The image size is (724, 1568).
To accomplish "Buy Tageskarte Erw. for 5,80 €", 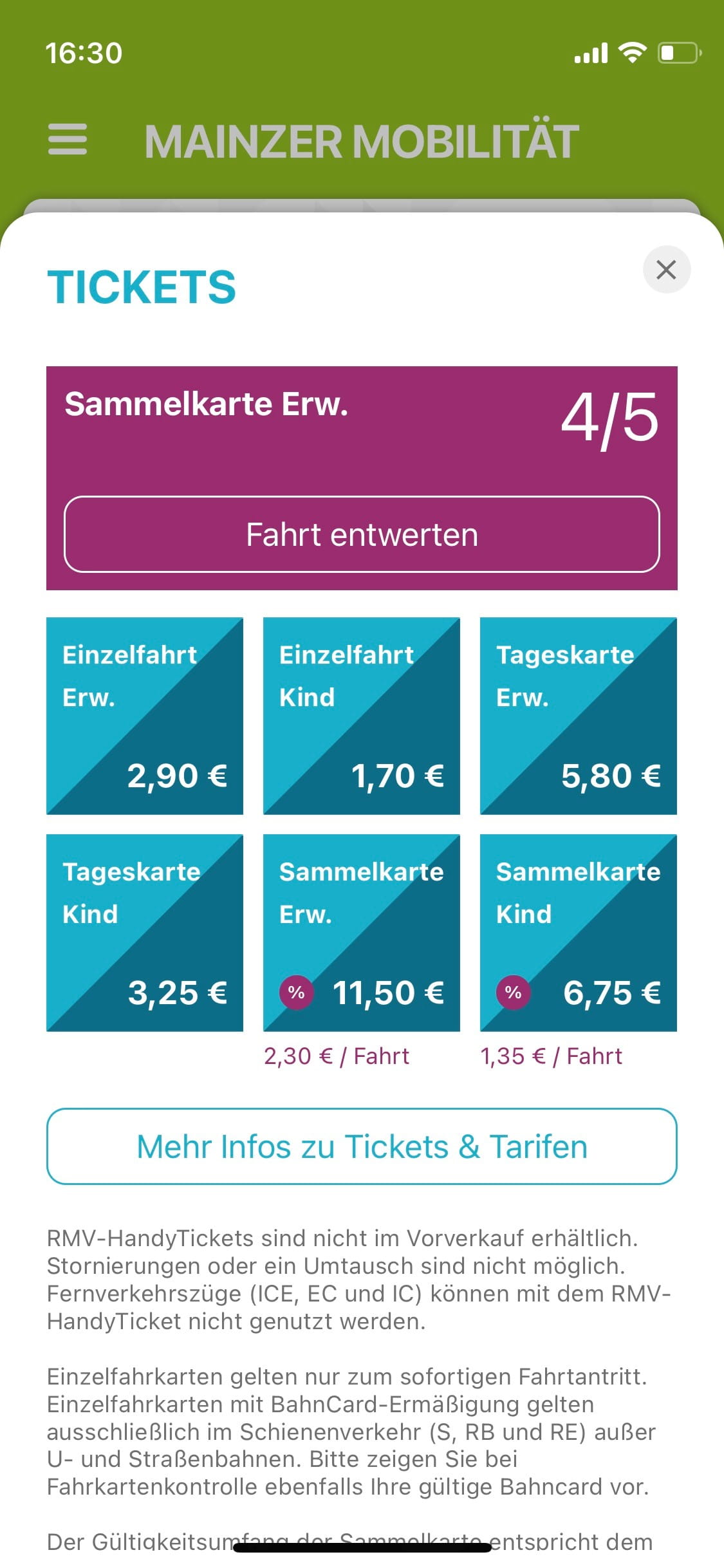I will [579, 716].
